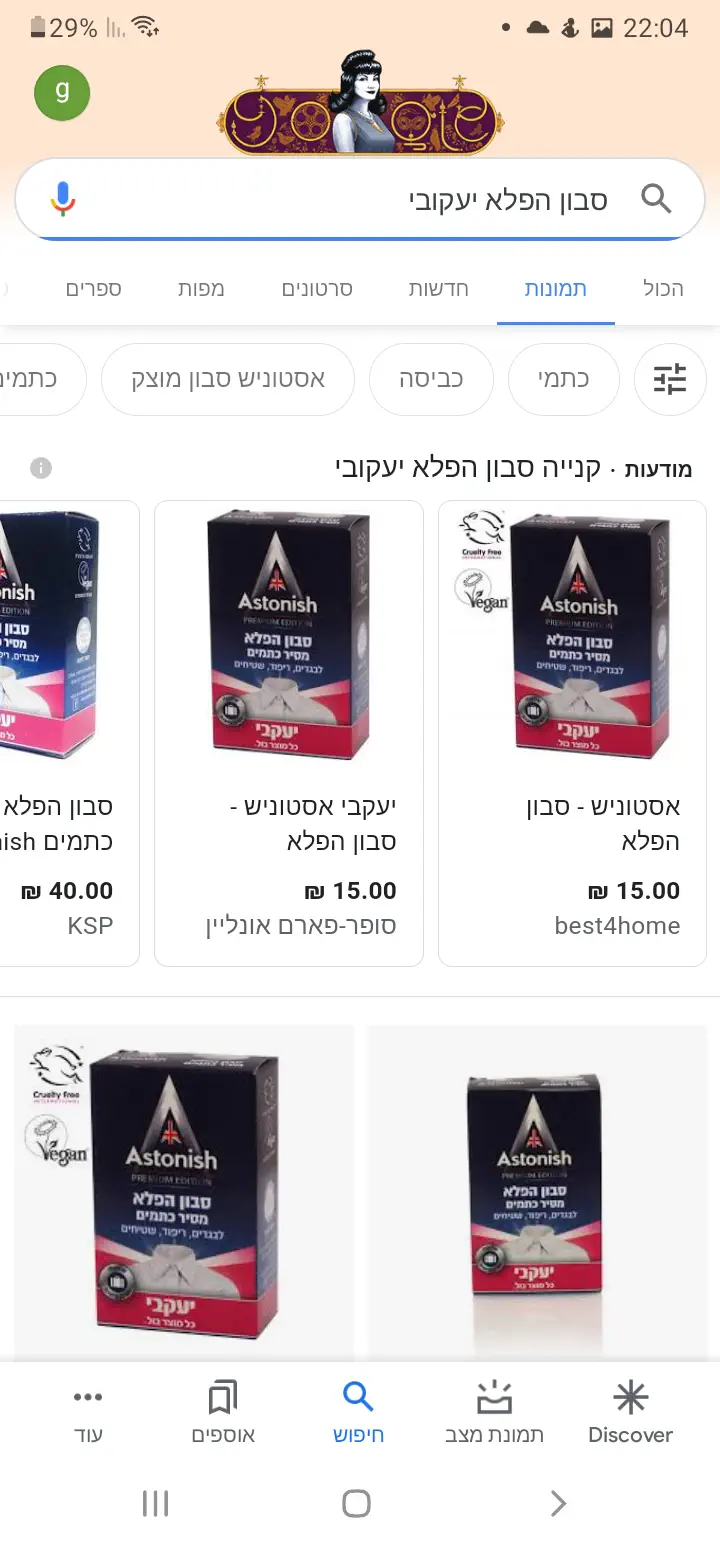Screen dimensions: 720x1544
Task: Open Discover in the bottom bar
Action: click(630, 1412)
